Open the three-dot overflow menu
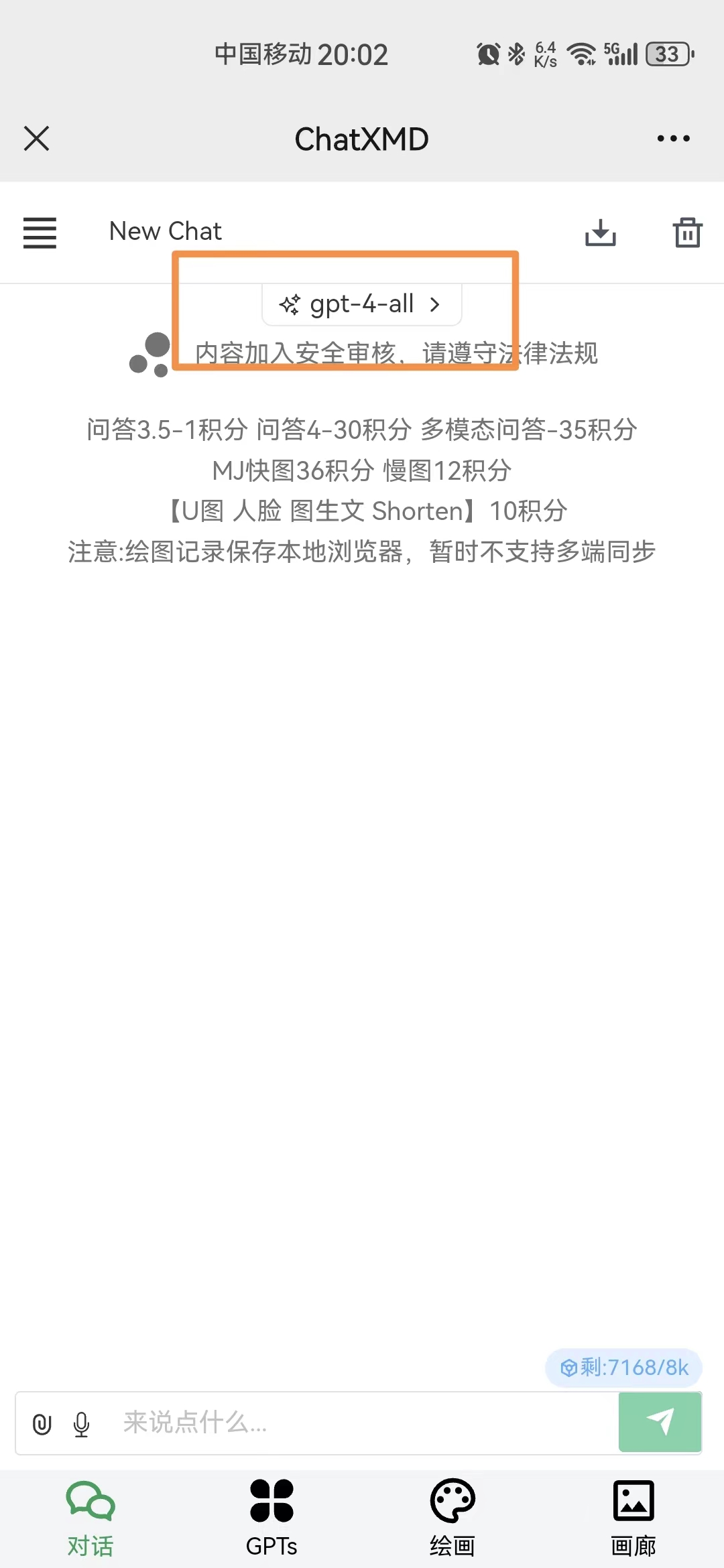This screenshot has height=1568, width=724. click(x=673, y=139)
